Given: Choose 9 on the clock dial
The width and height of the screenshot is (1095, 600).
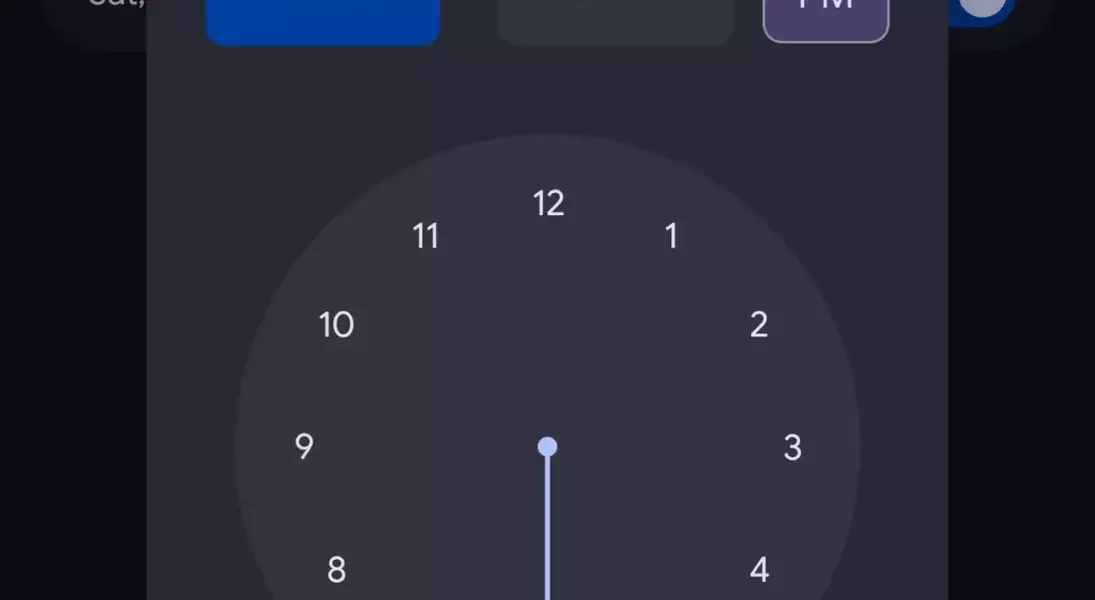Looking at the screenshot, I should tap(304, 447).
